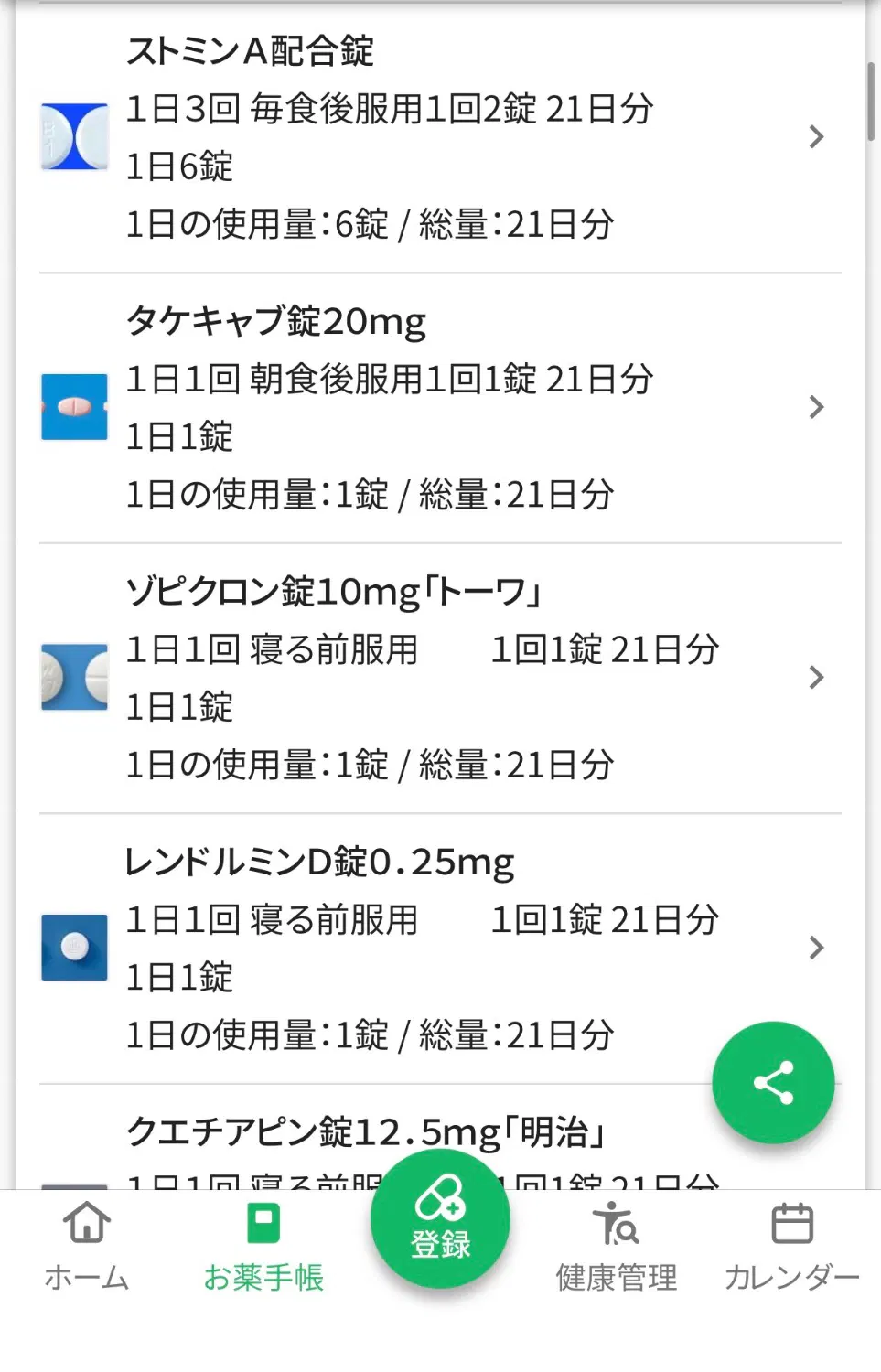The image size is (881, 1372).
Task: Switch to the お薬手帳 tab
Action: [263, 1245]
